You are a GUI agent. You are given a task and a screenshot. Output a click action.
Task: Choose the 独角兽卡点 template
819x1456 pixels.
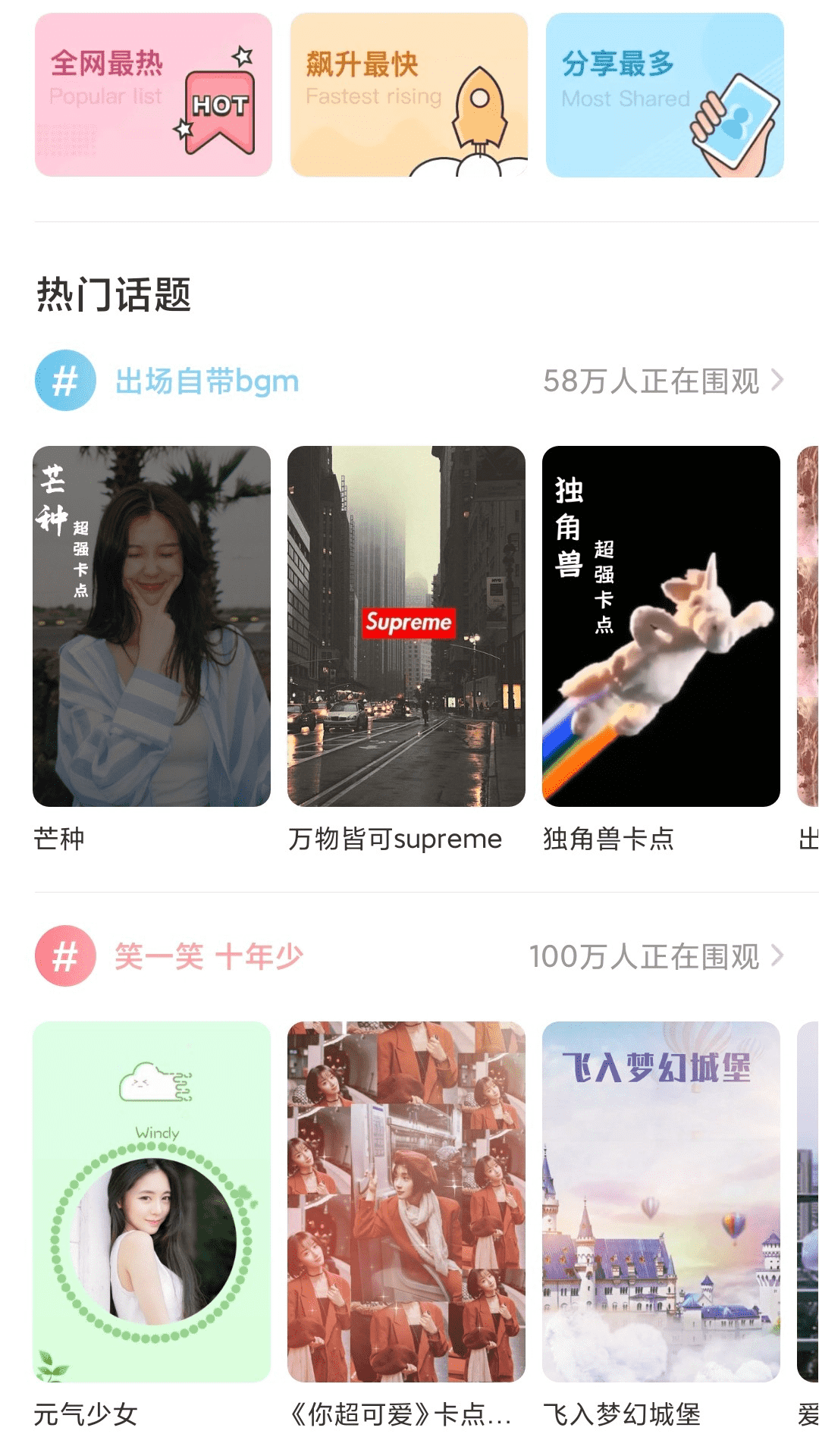click(x=661, y=626)
